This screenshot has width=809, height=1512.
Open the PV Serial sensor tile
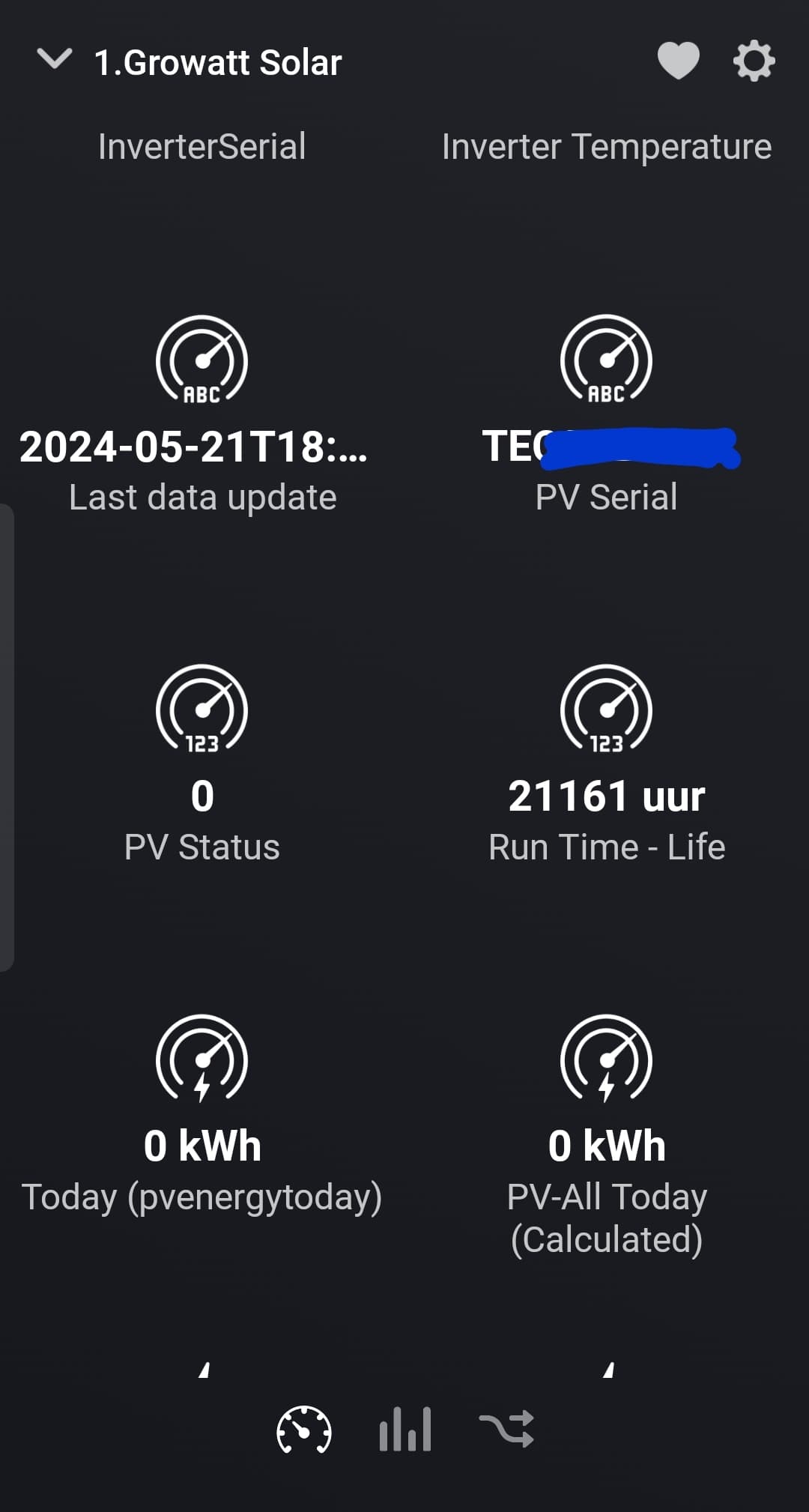tap(606, 416)
